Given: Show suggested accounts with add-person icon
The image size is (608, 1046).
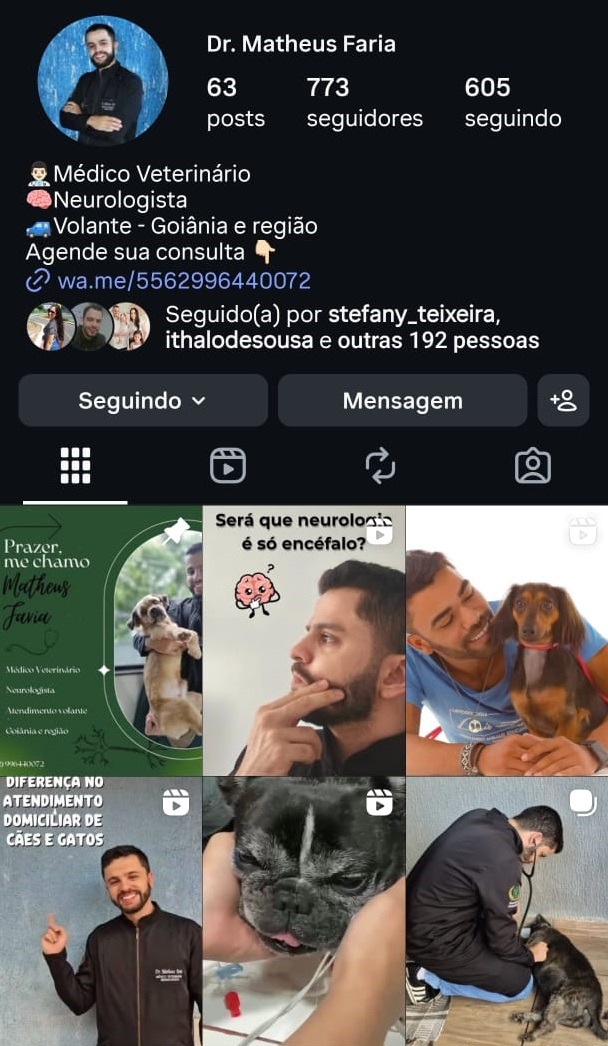Looking at the screenshot, I should (x=563, y=401).
